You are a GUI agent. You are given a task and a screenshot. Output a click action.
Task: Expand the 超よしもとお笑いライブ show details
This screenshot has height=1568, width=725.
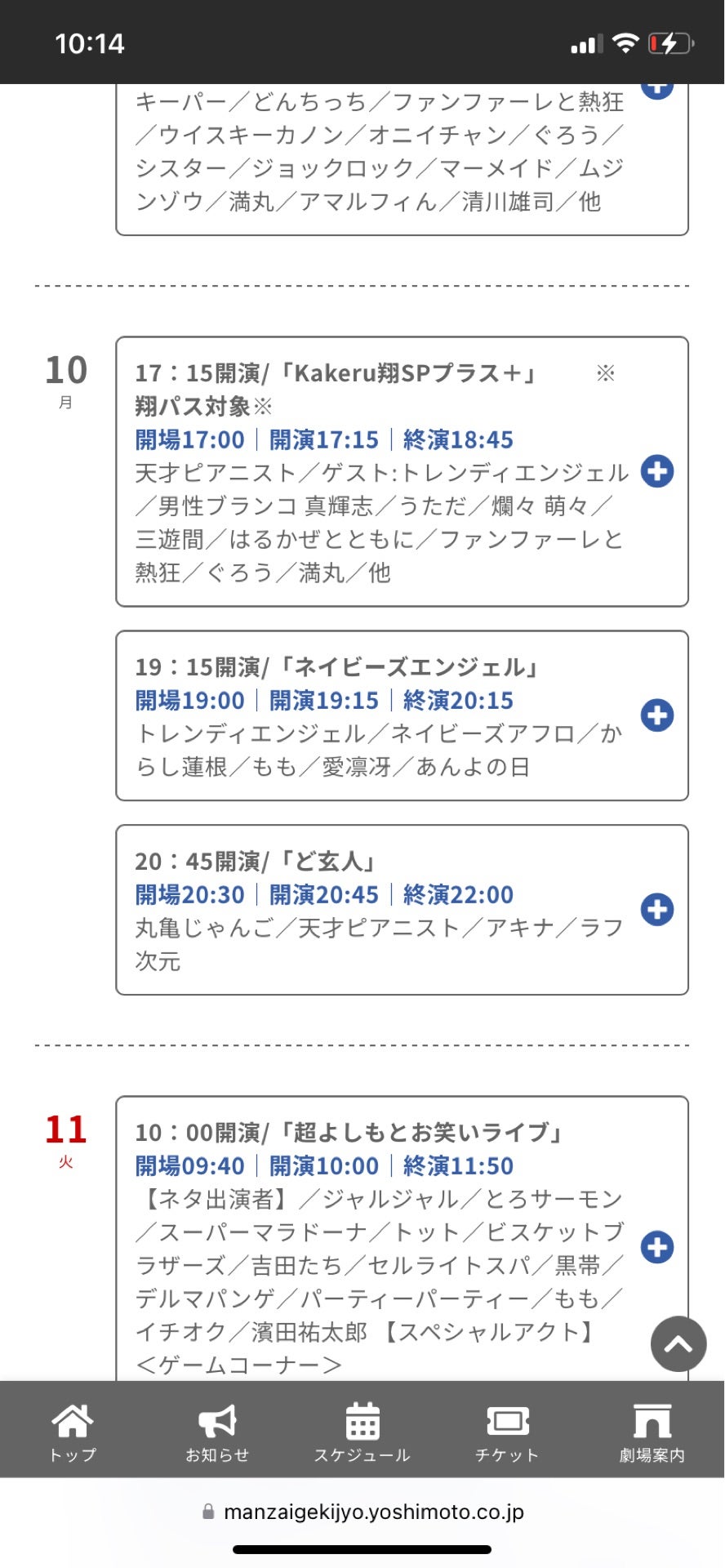point(656,1247)
